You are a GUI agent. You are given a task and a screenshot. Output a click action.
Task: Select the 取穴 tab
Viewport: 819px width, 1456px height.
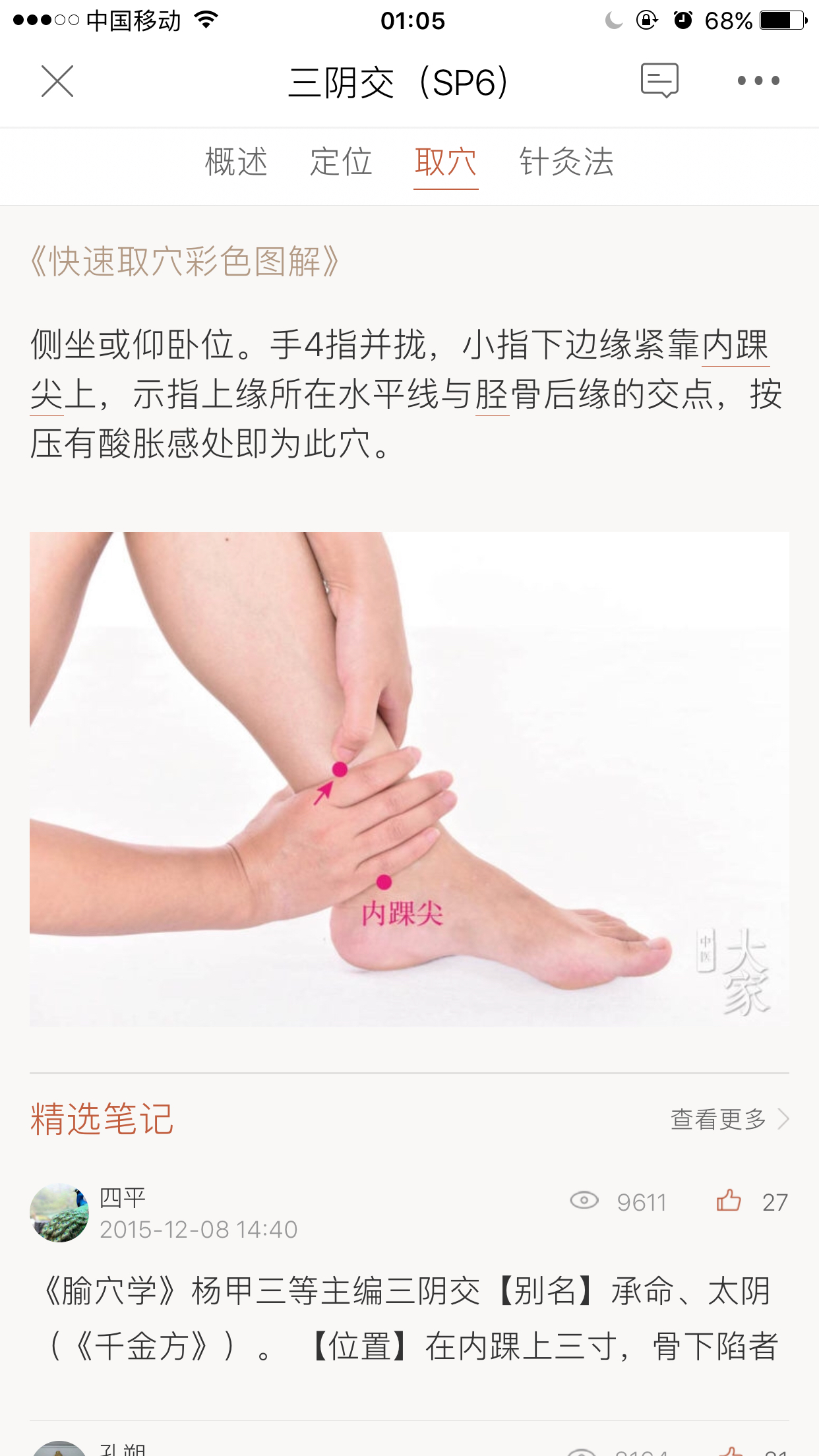[x=446, y=162]
